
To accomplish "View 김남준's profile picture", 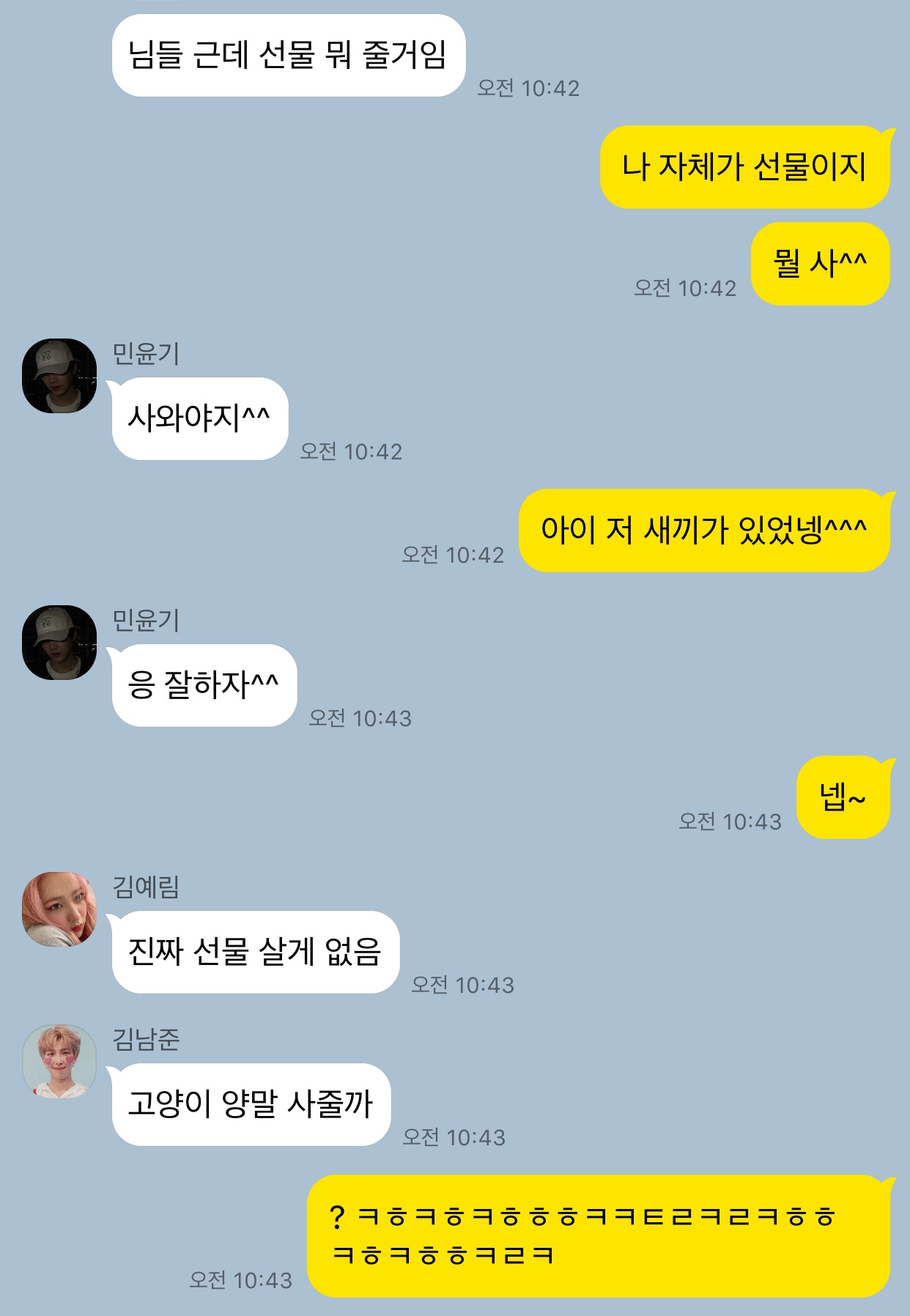I will tap(59, 1062).
